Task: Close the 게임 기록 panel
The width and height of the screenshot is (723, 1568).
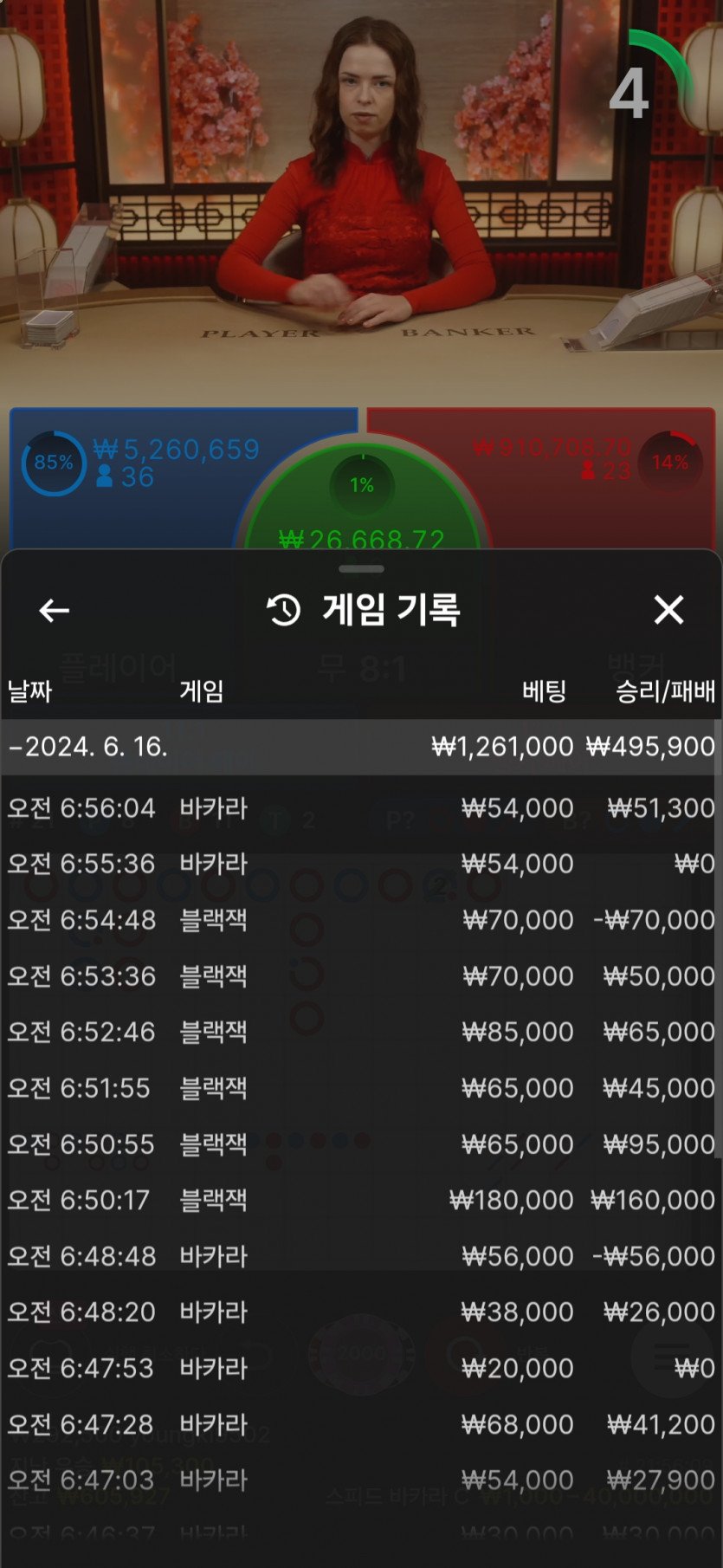Action: [x=668, y=610]
